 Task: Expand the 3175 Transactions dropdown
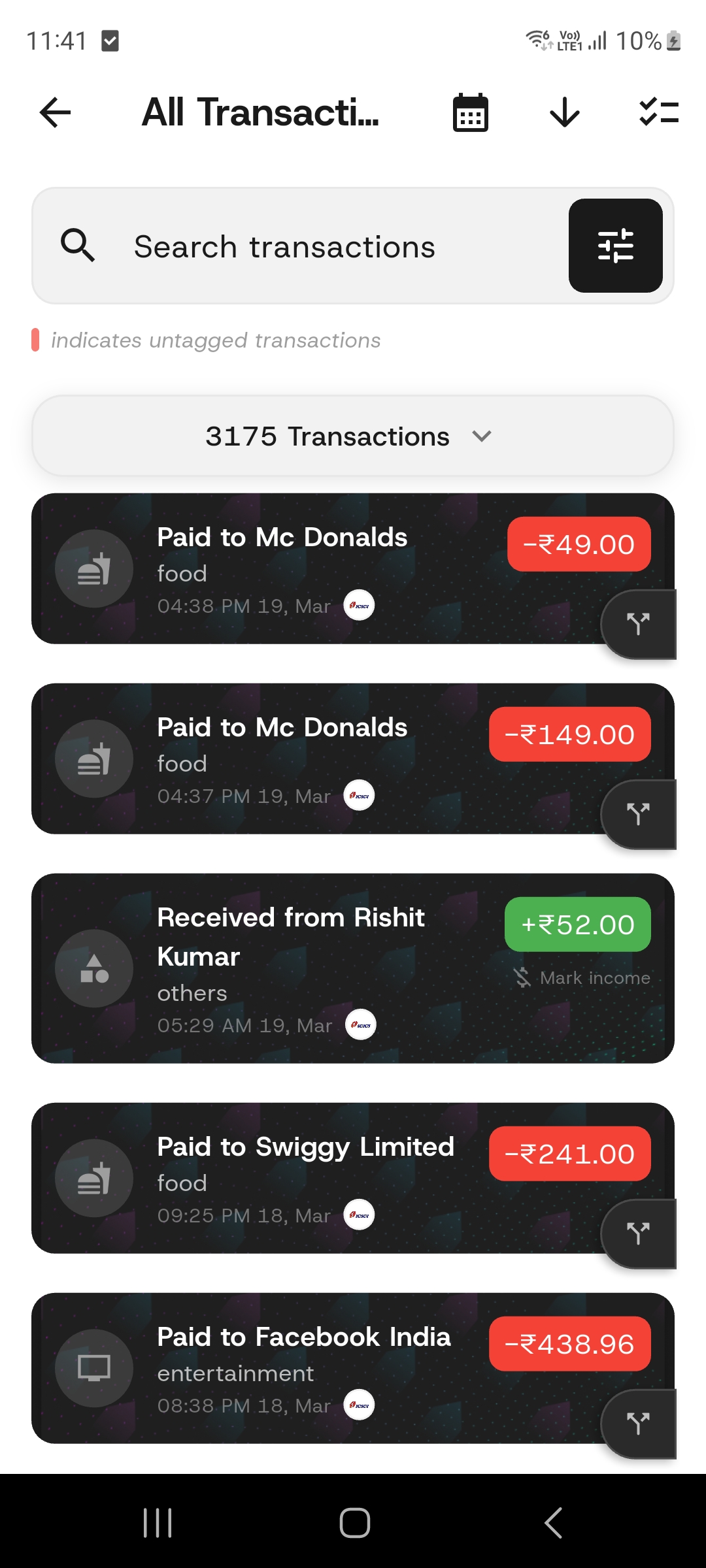click(x=353, y=435)
